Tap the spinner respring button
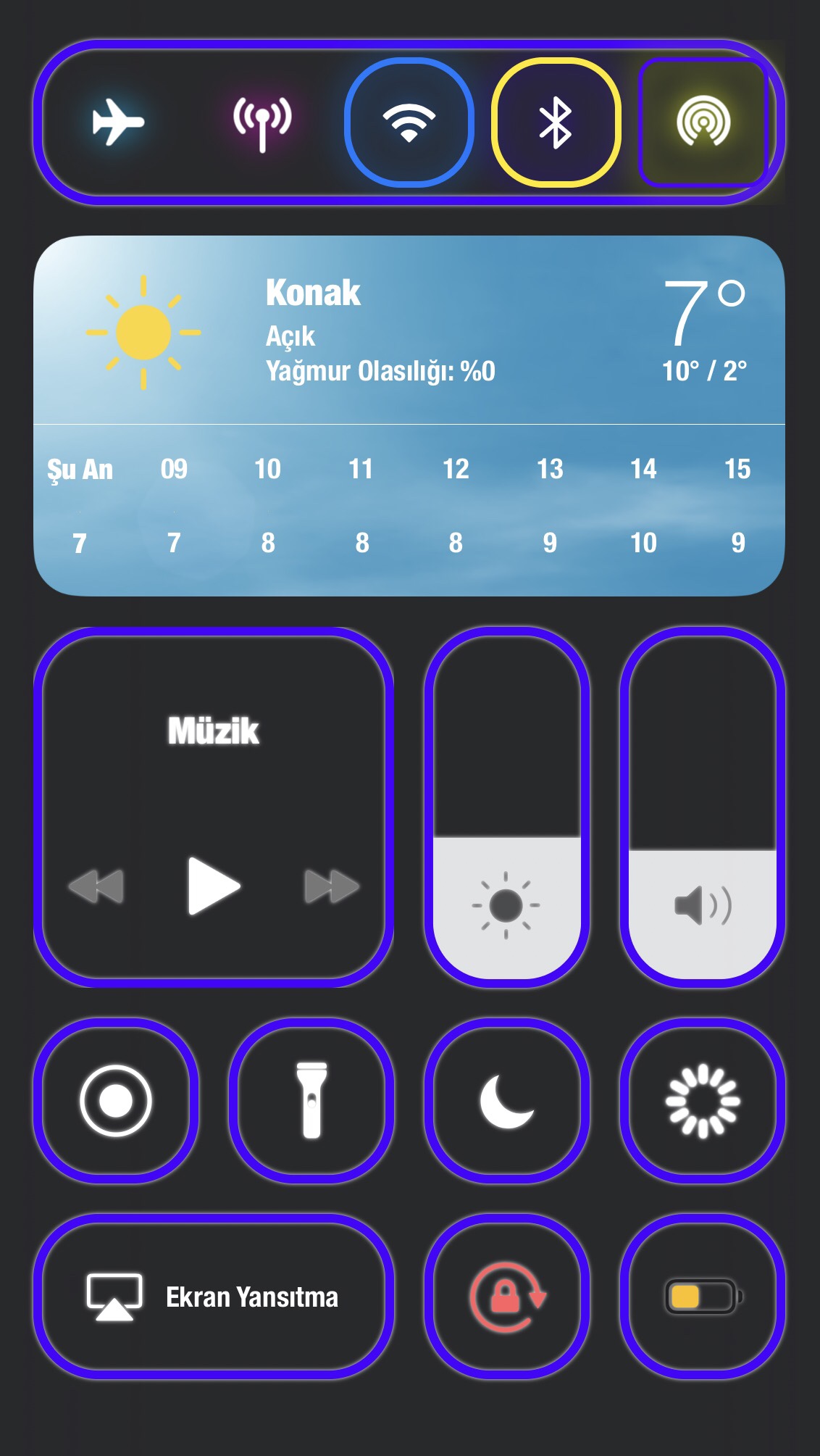This screenshot has width=820, height=1456. click(702, 1100)
